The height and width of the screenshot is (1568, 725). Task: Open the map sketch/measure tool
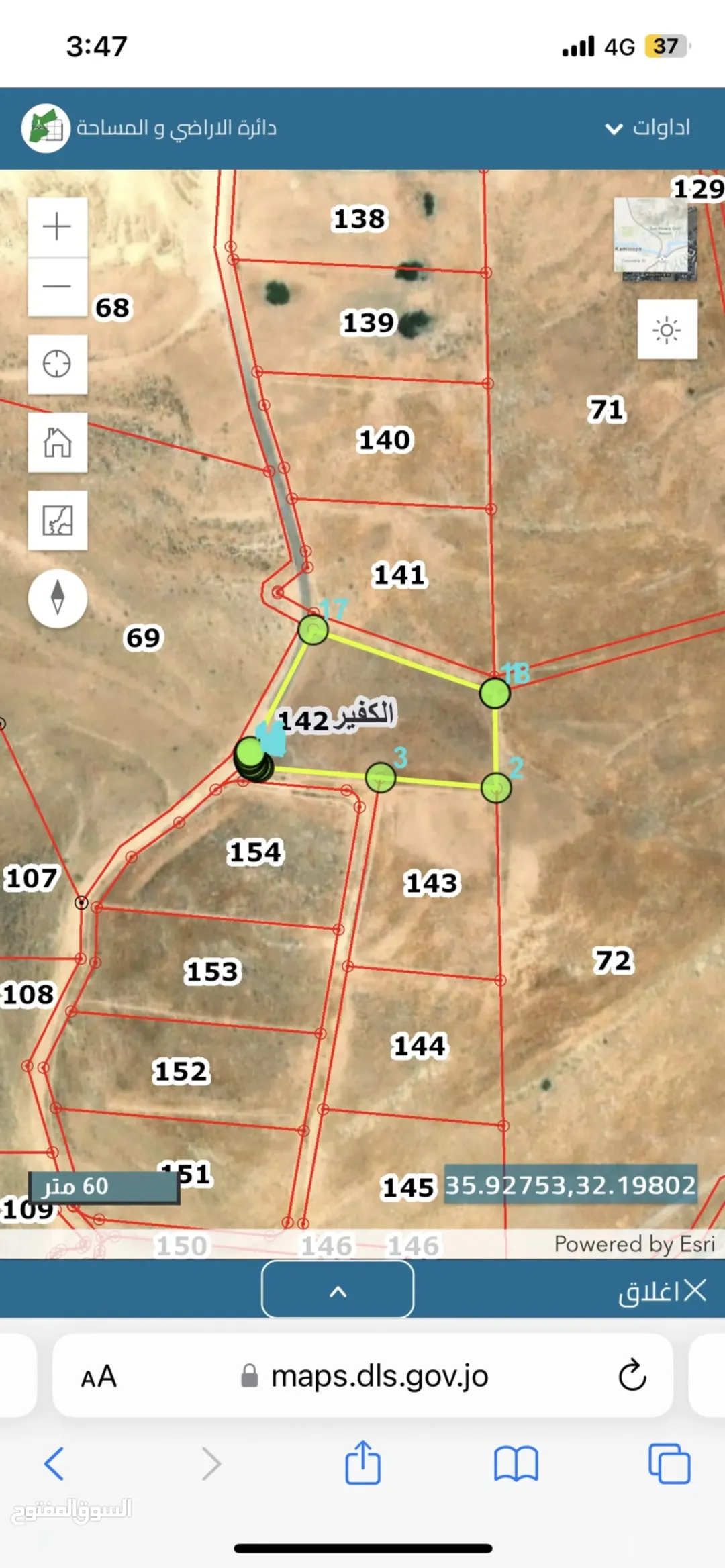tap(57, 520)
